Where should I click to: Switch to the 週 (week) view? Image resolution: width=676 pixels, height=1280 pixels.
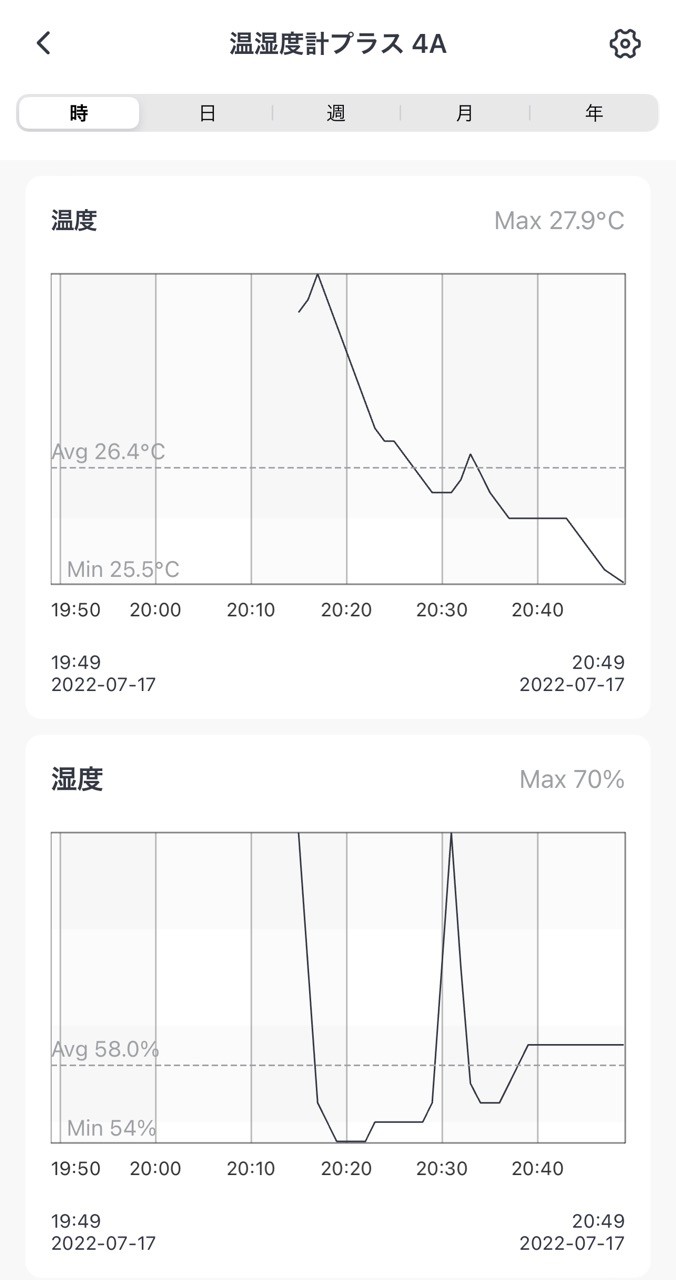[336, 113]
